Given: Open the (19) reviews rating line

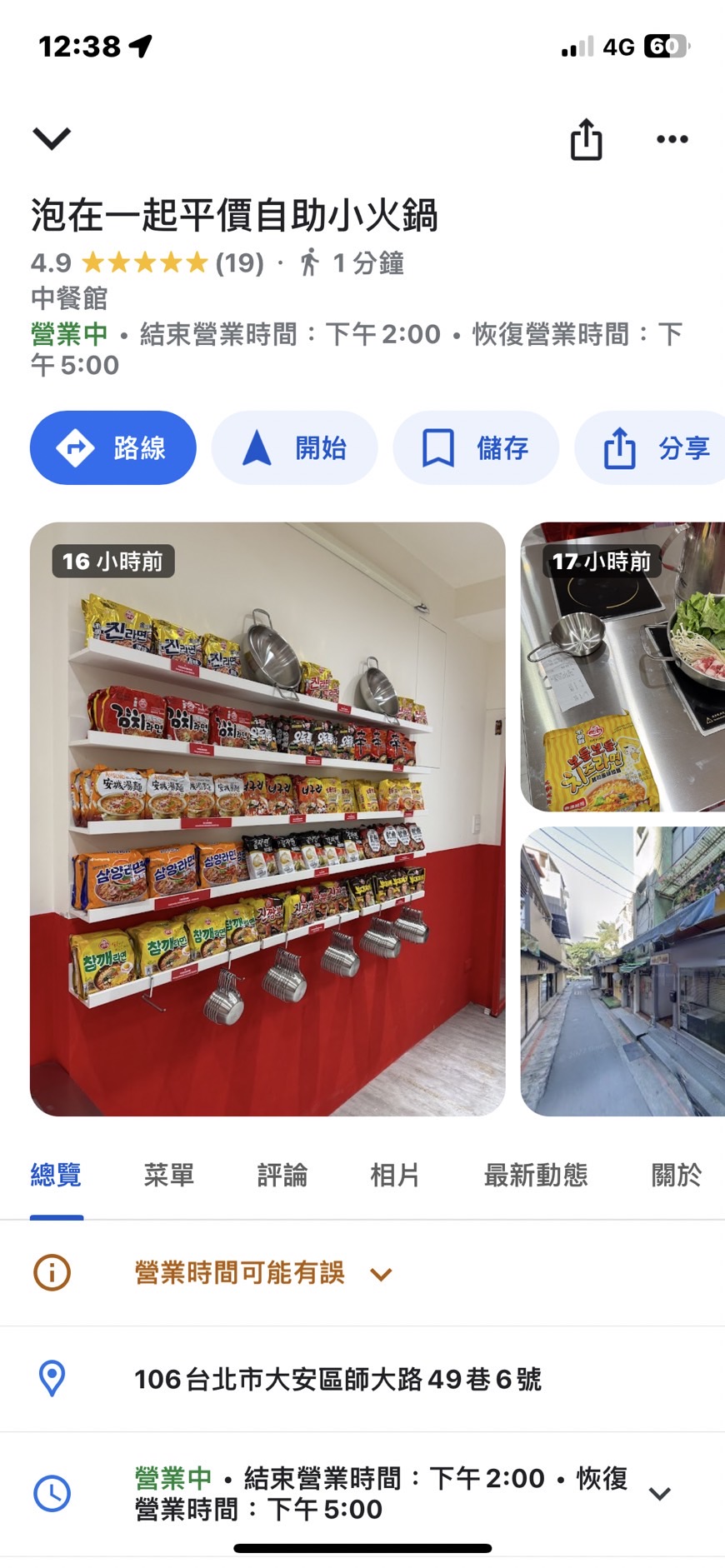Looking at the screenshot, I should [x=147, y=263].
